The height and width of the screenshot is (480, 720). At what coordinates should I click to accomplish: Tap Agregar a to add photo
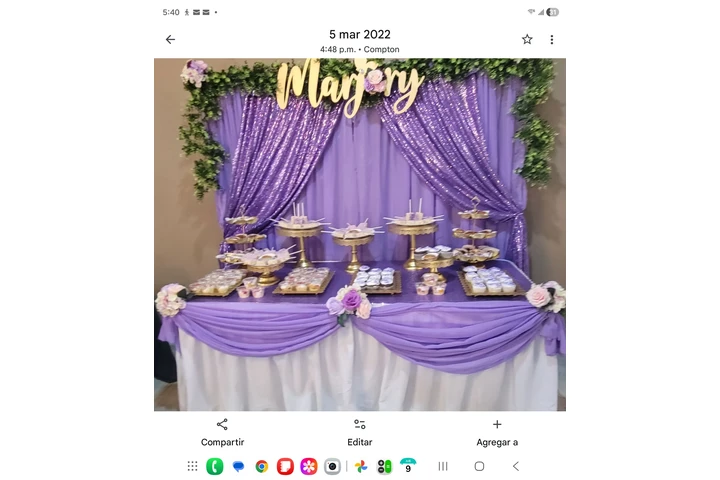point(497,431)
